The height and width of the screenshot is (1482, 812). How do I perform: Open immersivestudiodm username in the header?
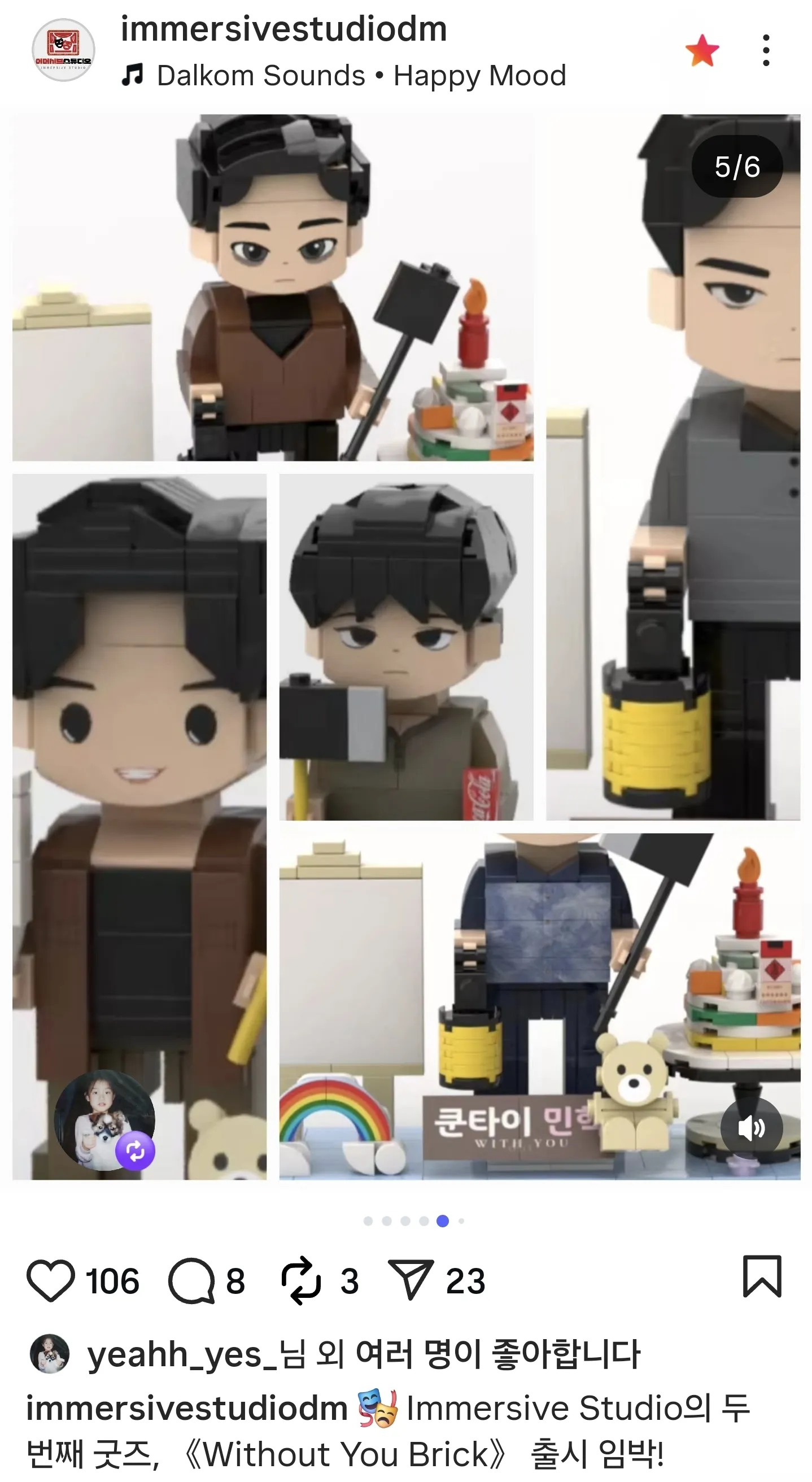click(x=283, y=29)
